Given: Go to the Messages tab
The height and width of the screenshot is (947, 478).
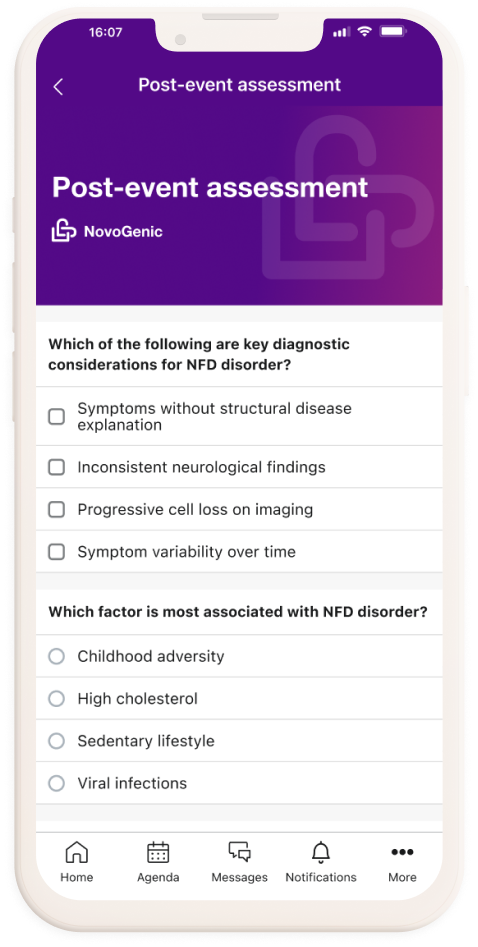Looking at the screenshot, I should pyautogui.click(x=239, y=862).
